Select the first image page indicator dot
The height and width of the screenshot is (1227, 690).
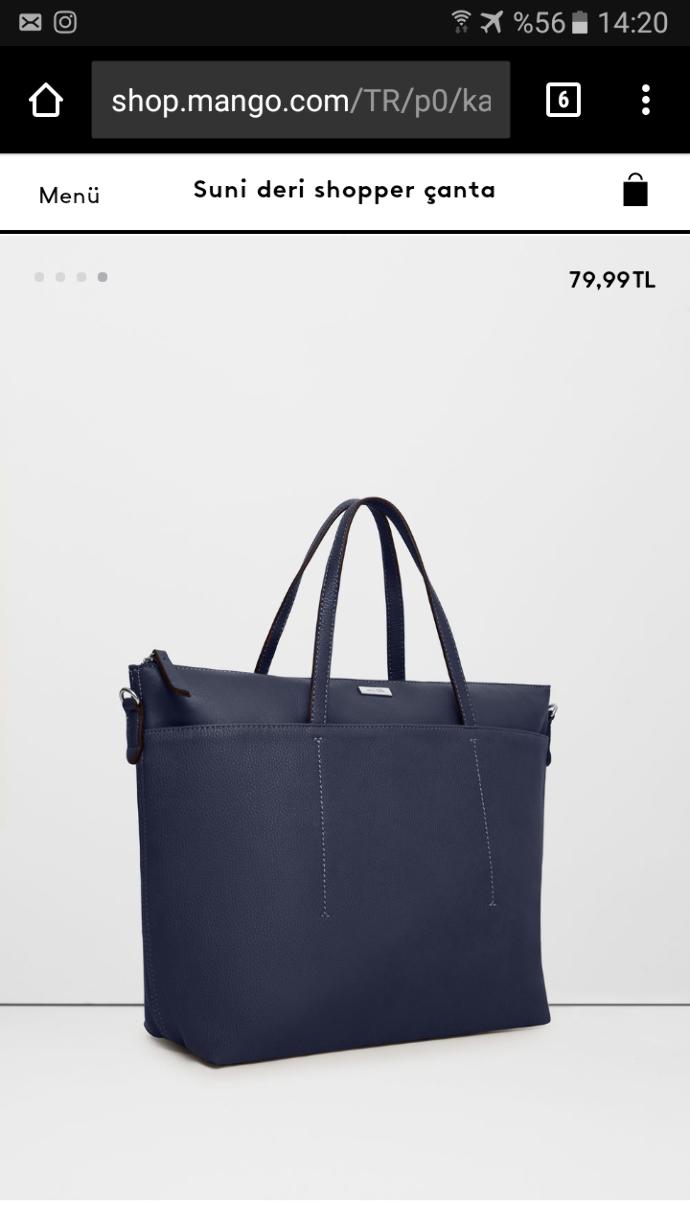(x=39, y=277)
